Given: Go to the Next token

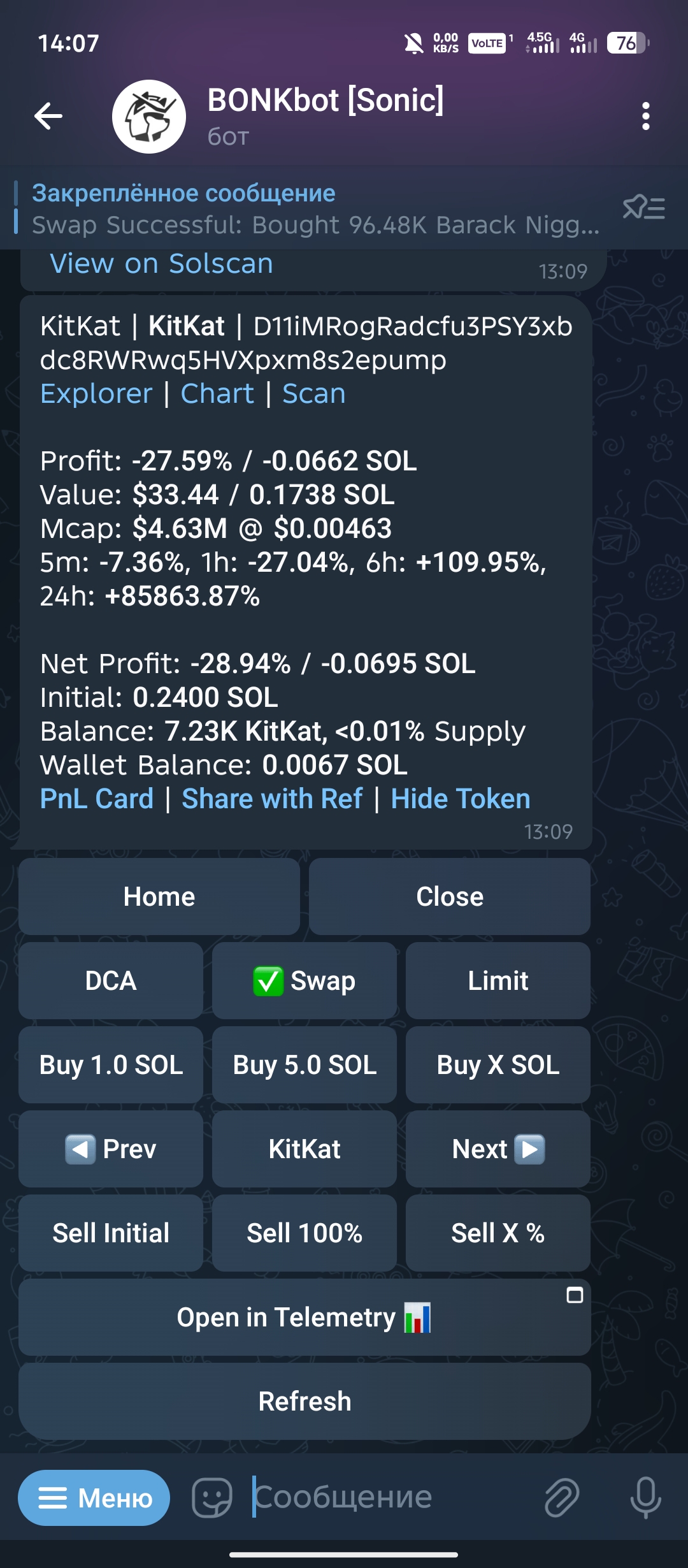Looking at the screenshot, I should (498, 1149).
